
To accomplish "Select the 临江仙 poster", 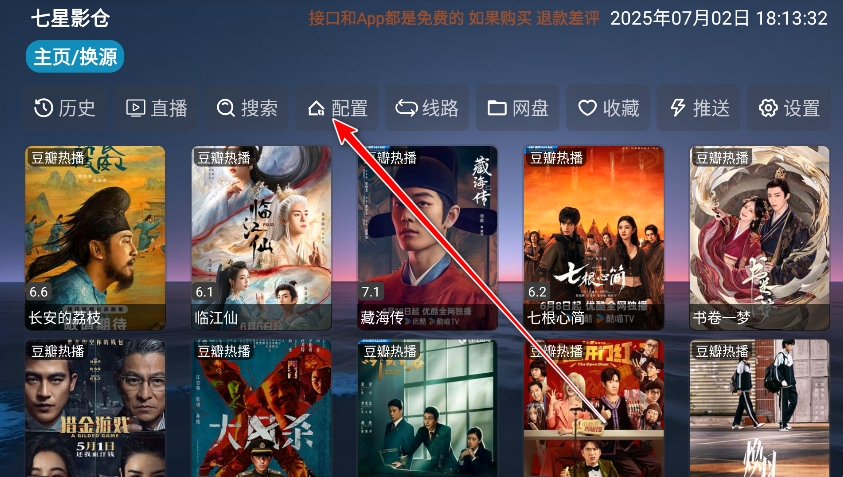I will tap(261, 238).
